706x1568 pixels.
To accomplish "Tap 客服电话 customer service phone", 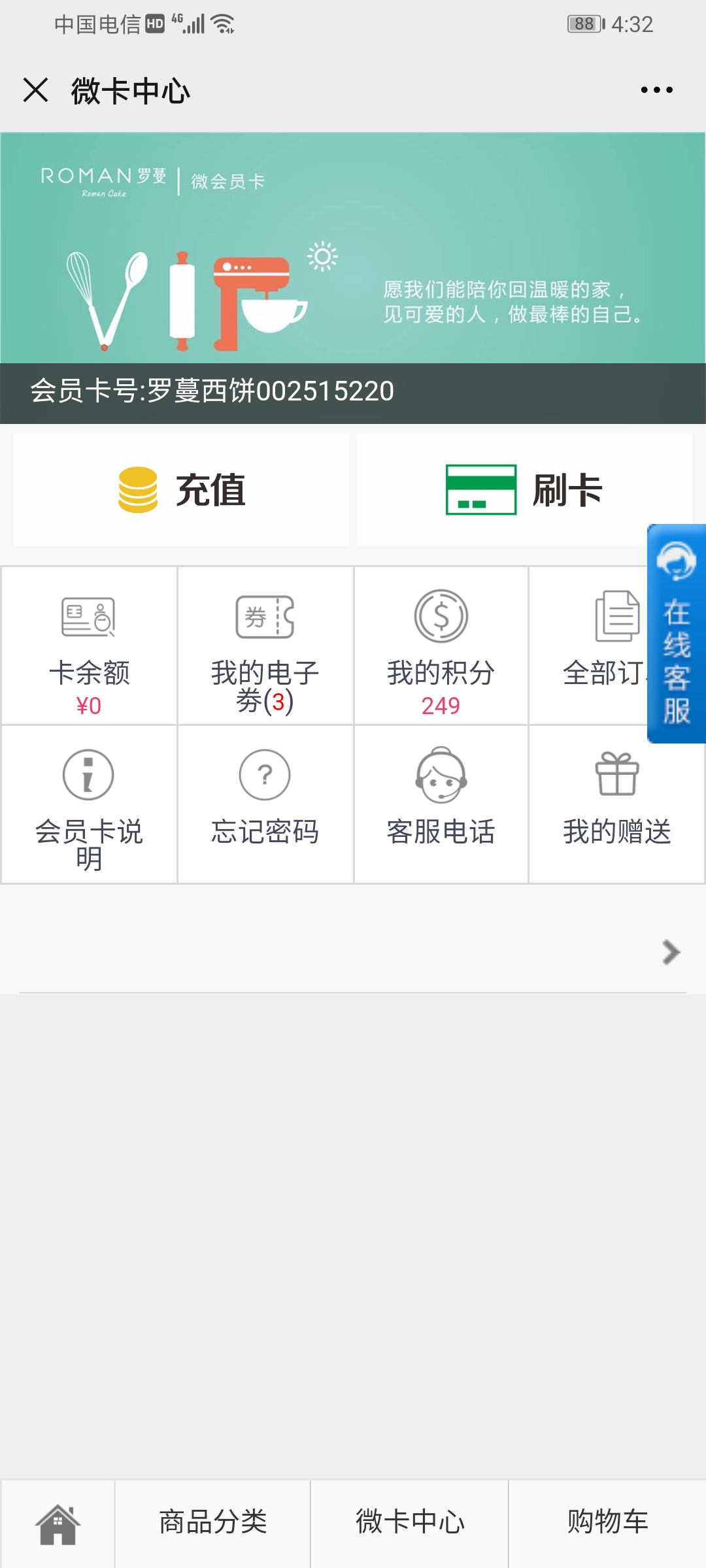I will tap(441, 805).
